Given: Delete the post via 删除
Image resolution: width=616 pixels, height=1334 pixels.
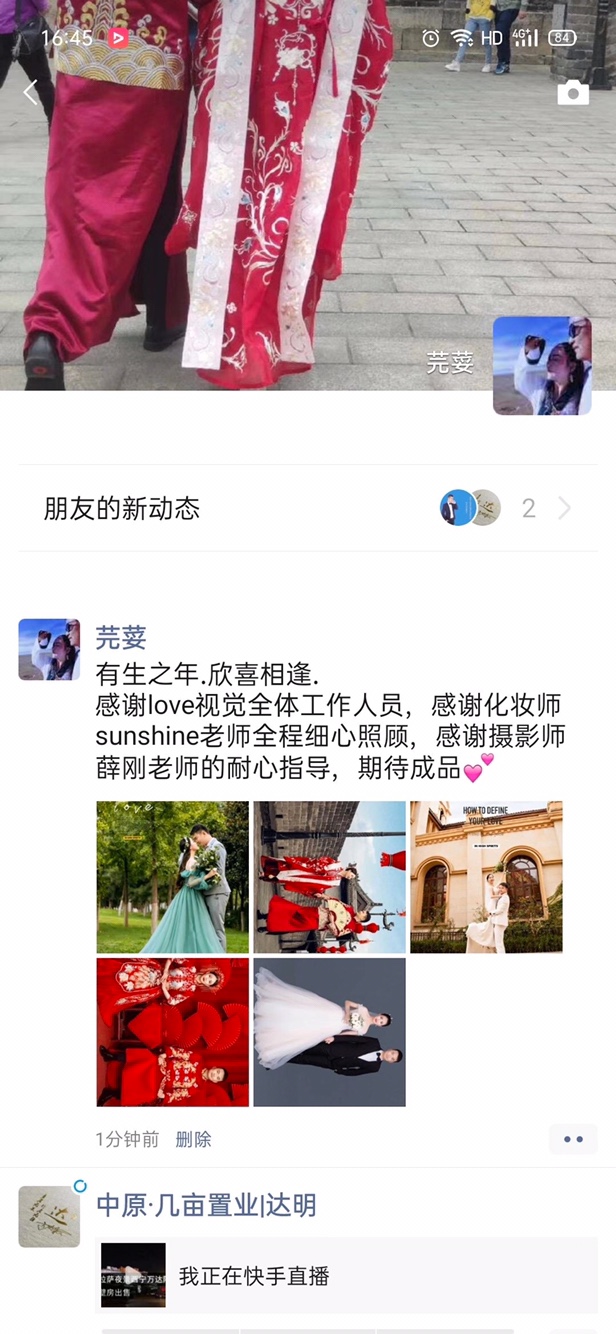Looking at the screenshot, I should tap(193, 1139).
